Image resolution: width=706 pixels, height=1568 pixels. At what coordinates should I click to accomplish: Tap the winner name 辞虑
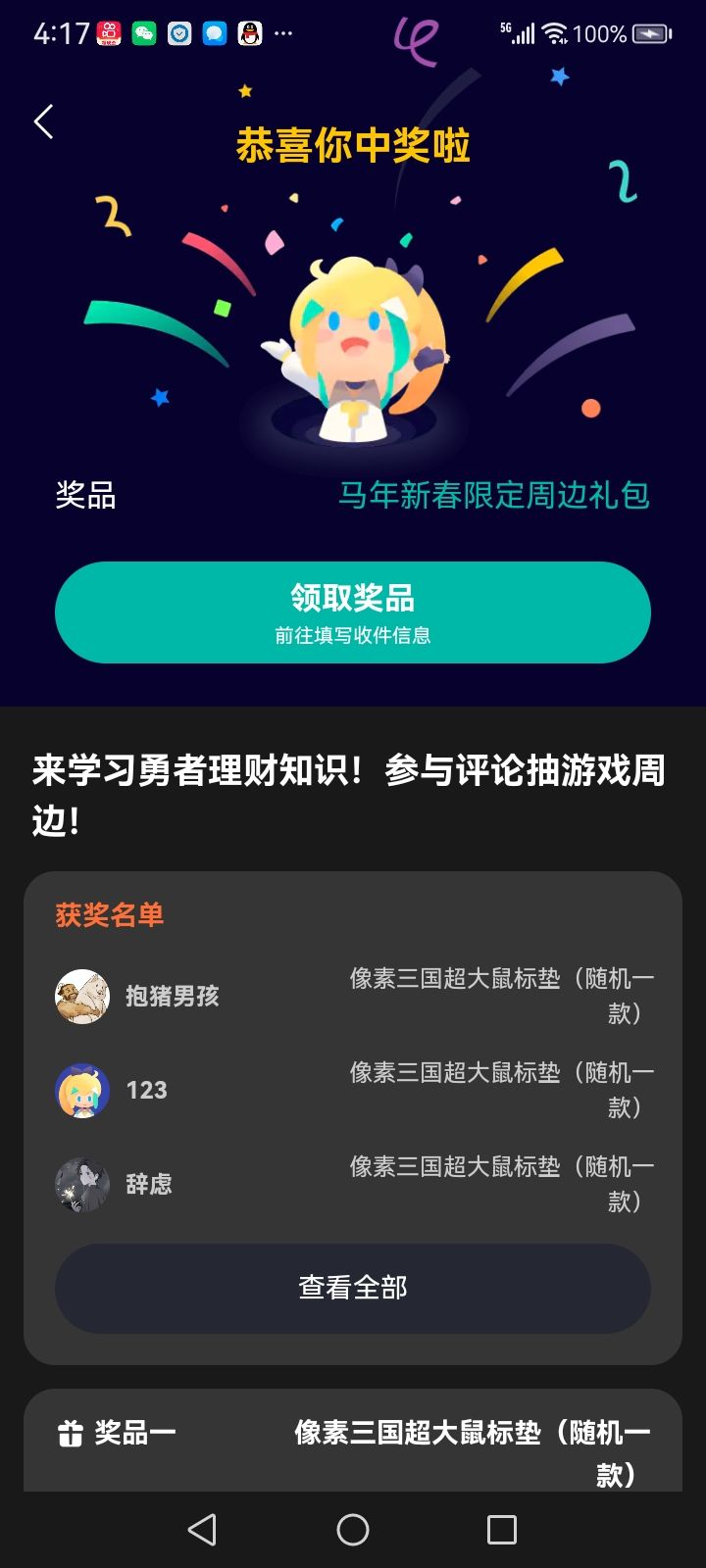(149, 1184)
